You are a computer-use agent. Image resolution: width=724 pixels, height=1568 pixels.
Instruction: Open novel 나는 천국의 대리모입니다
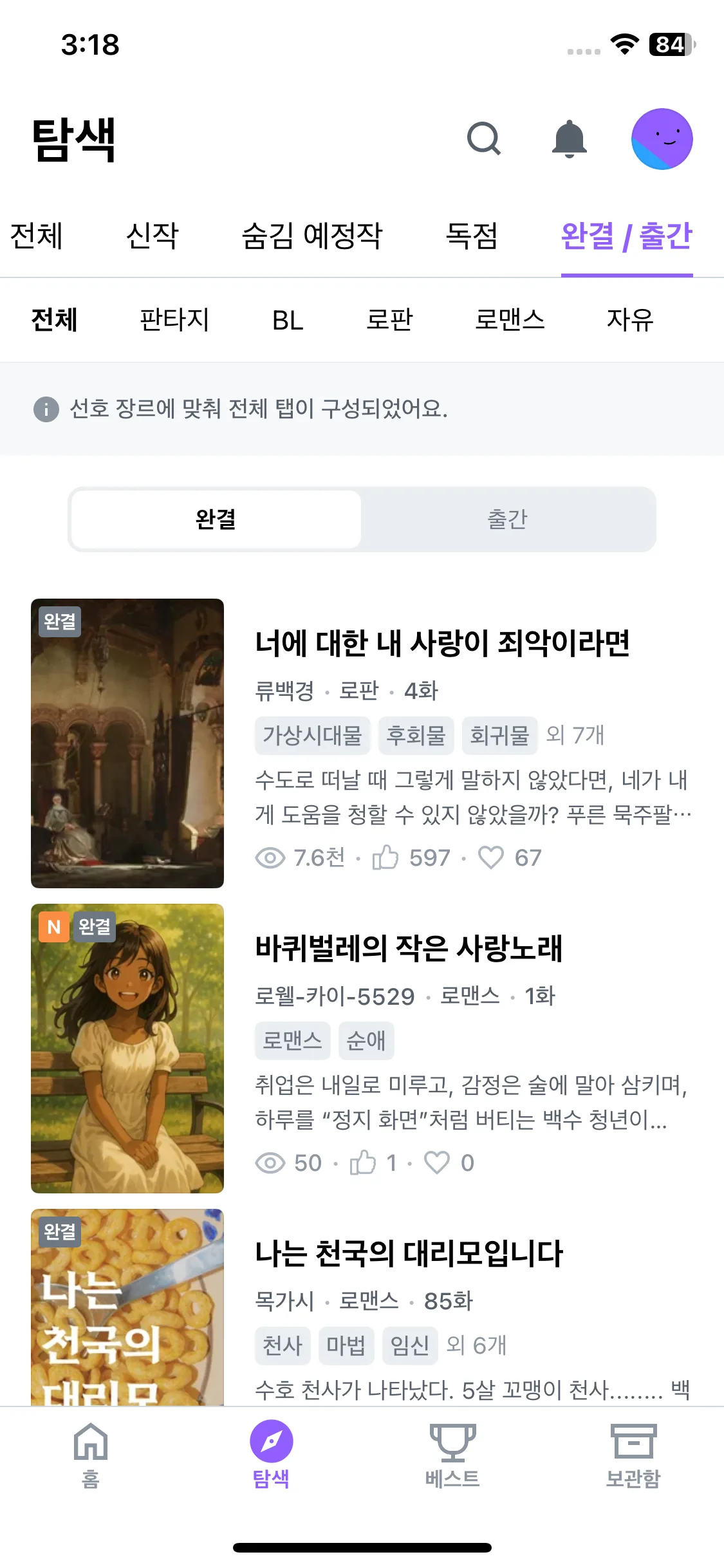[409, 1253]
